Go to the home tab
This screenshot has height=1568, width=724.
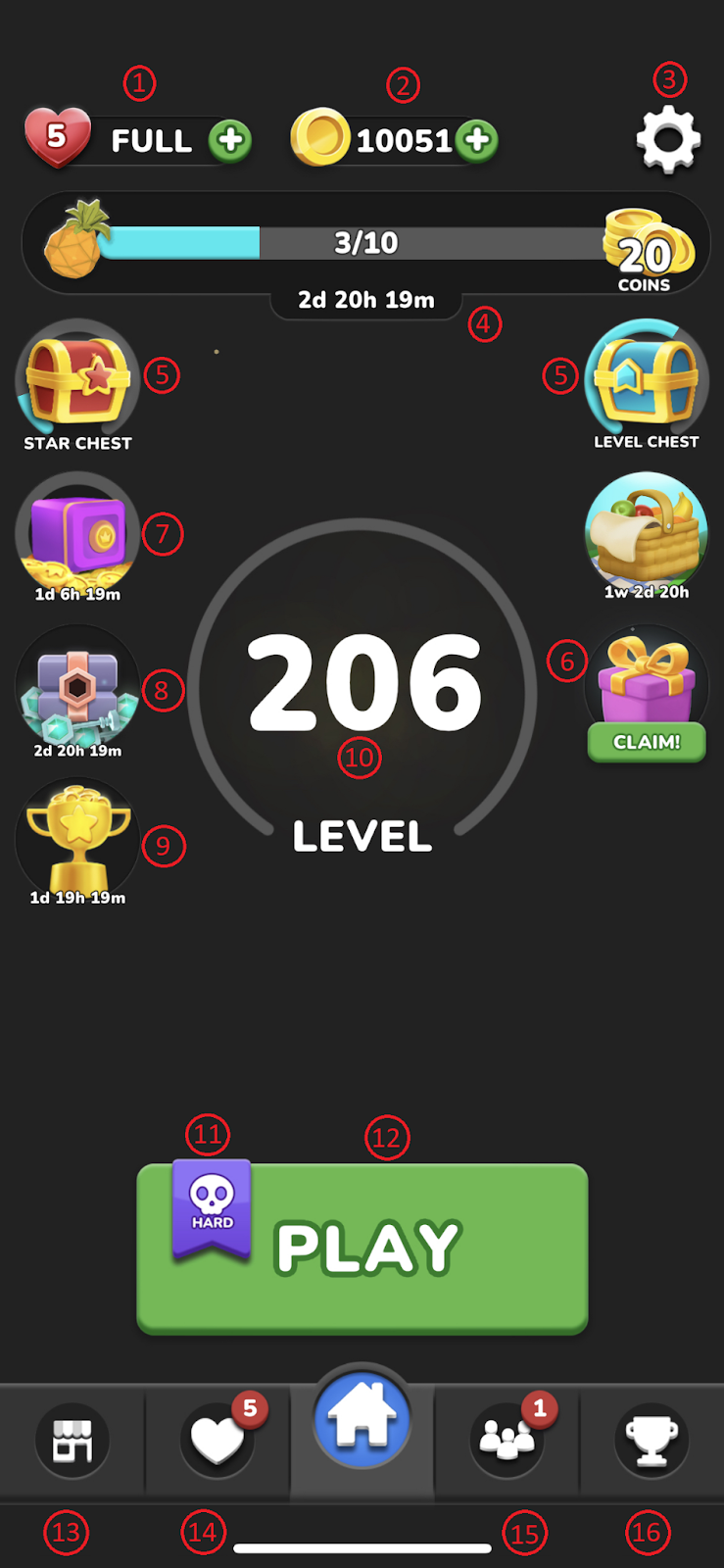click(362, 1419)
